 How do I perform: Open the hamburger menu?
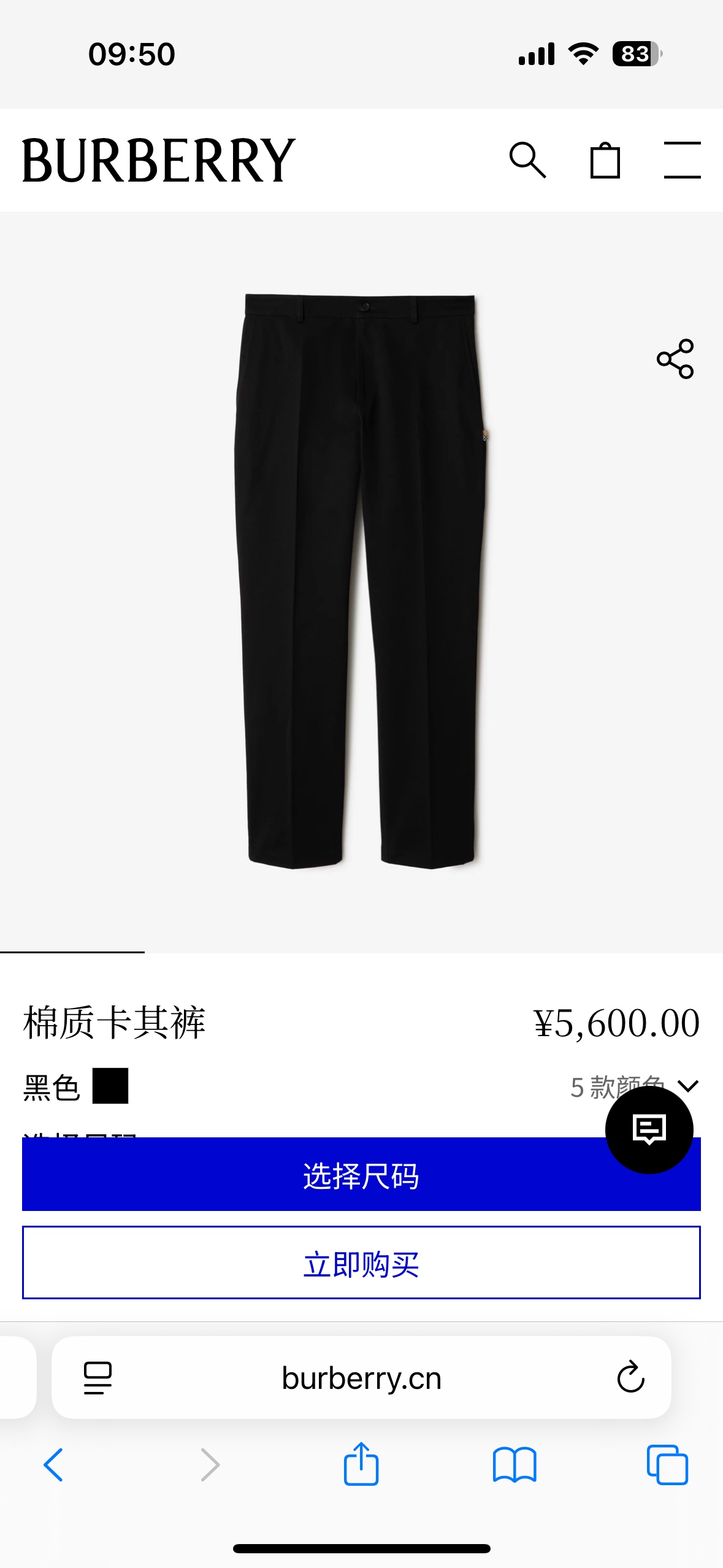pos(682,160)
